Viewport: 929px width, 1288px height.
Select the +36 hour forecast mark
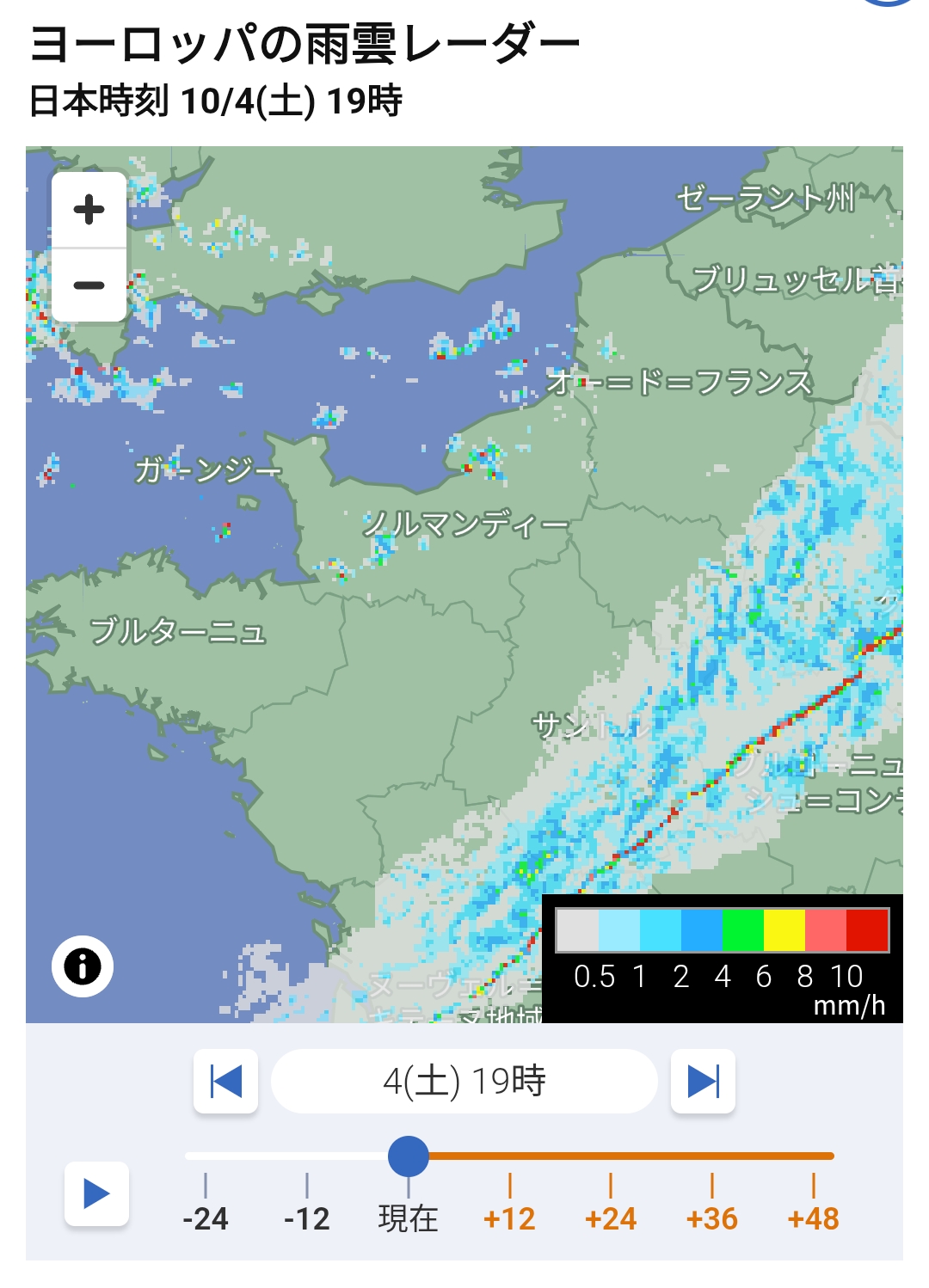coord(712,1218)
